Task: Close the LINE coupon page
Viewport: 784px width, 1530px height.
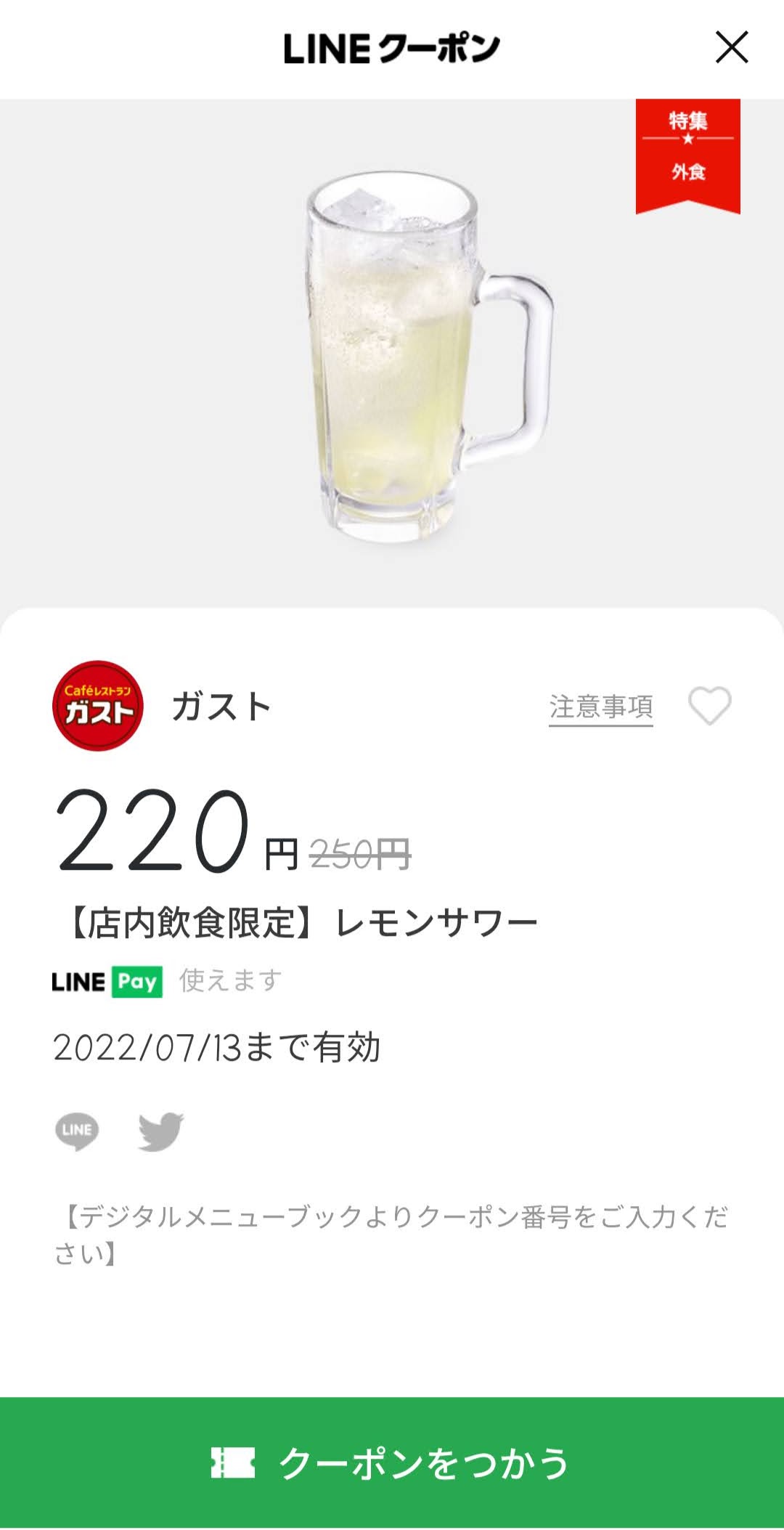Action: pos(731,48)
